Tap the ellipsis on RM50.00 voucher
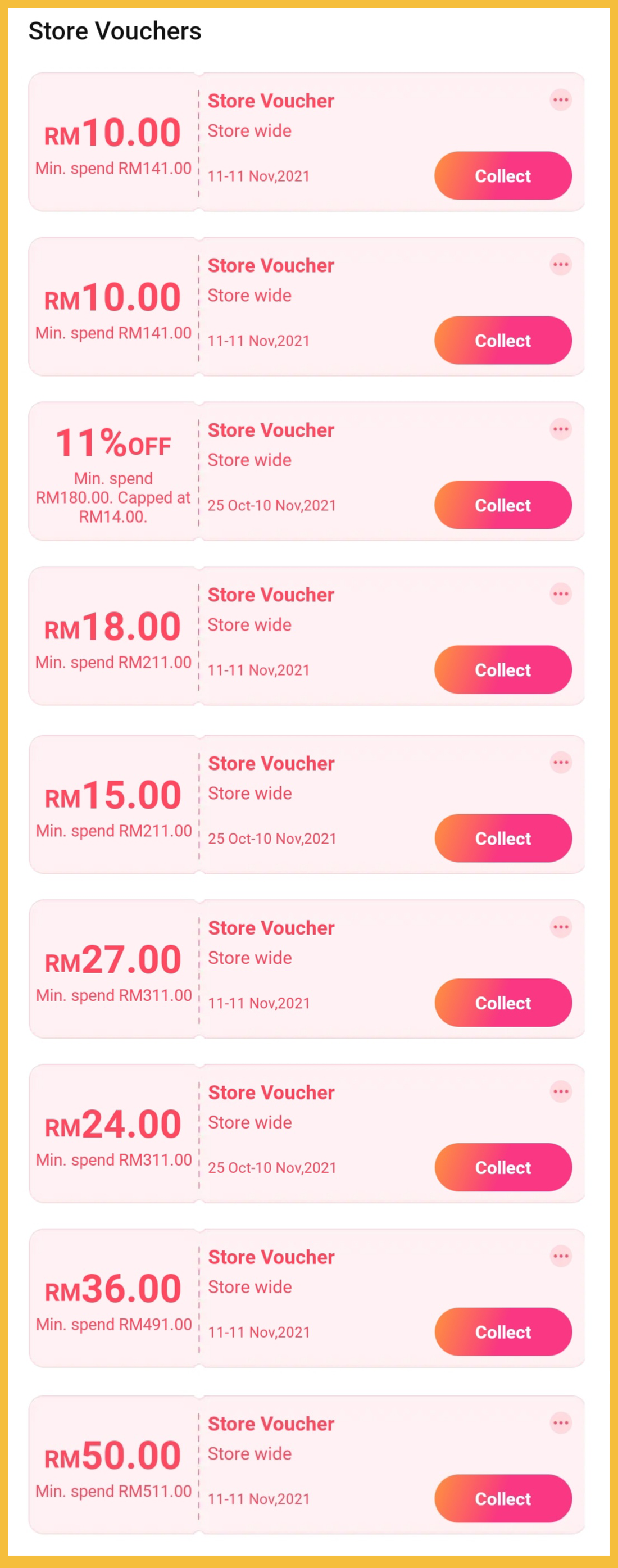Image resolution: width=618 pixels, height=1568 pixels. click(560, 1422)
